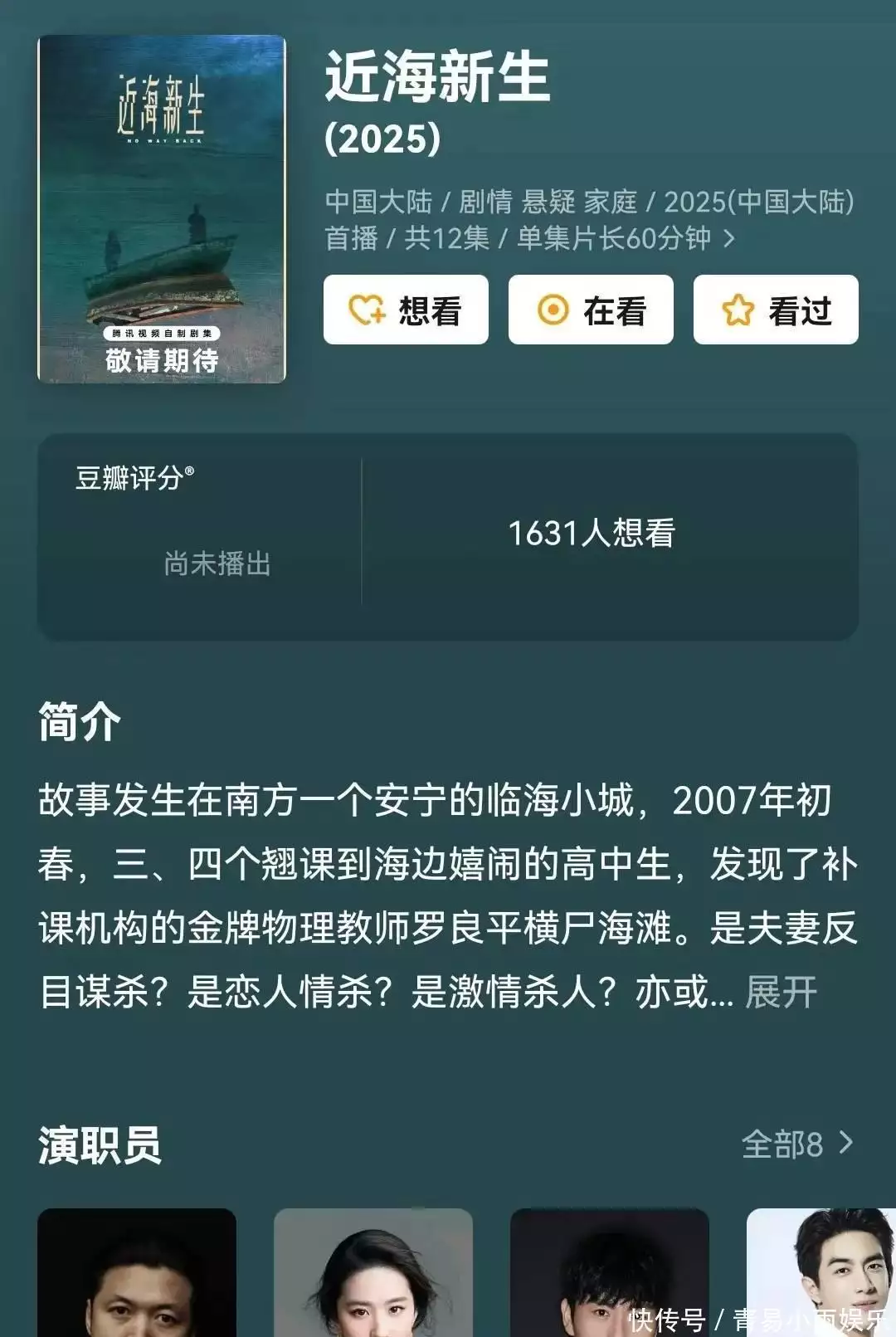Open the 1631人想看 rating card
Image resolution: width=896 pixels, height=1337 pixels.
[x=592, y=533]
